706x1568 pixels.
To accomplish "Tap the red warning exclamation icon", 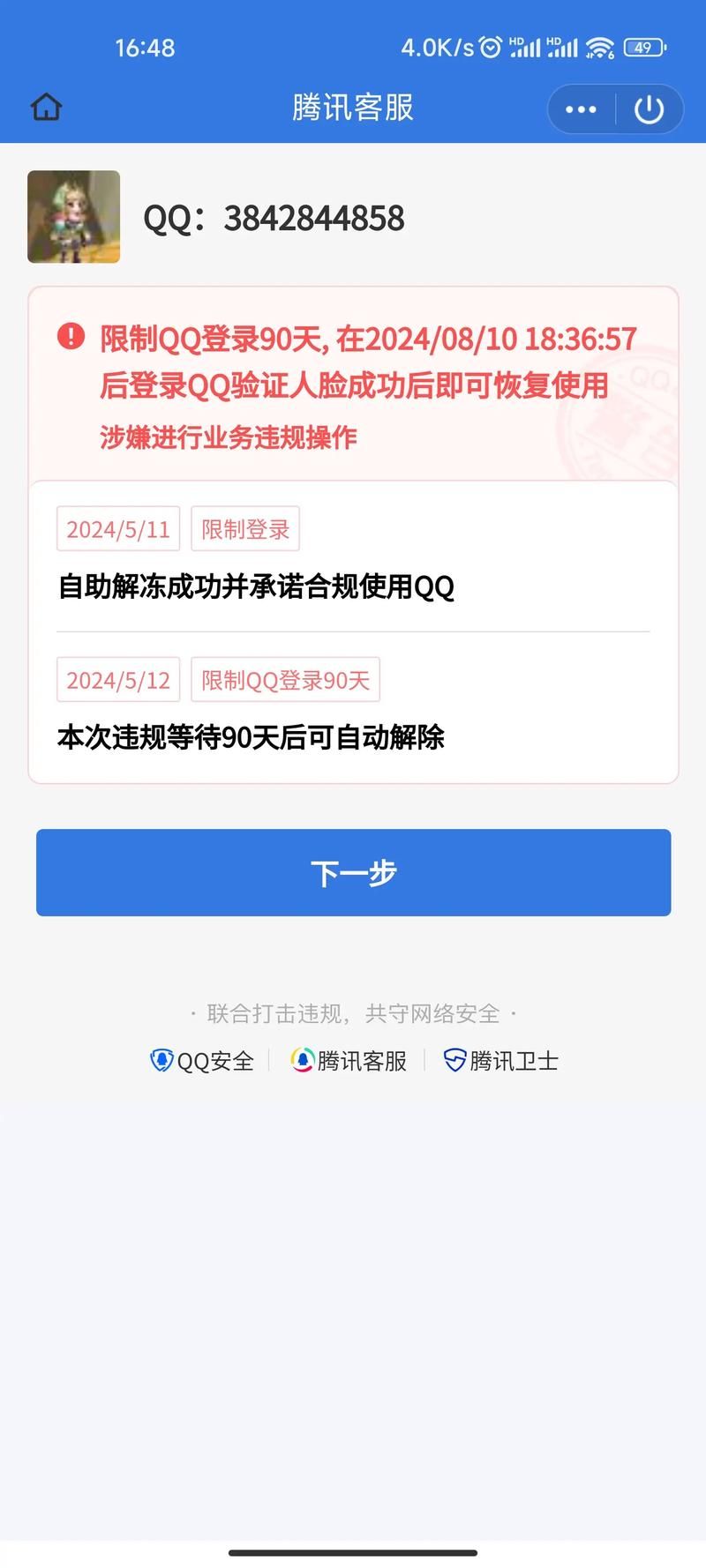I will pyautogui.click(x=69, y=337).
